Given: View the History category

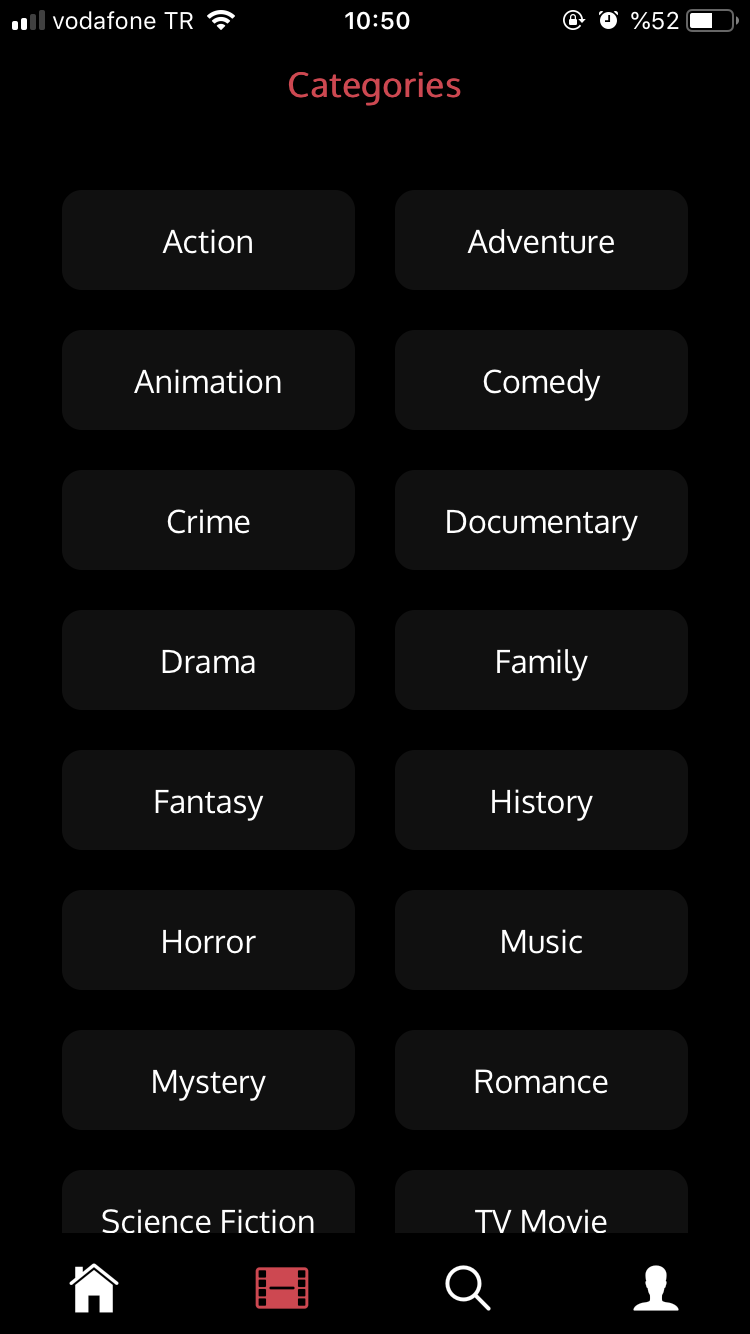Looking at the screenshot, I should point(541,801).
